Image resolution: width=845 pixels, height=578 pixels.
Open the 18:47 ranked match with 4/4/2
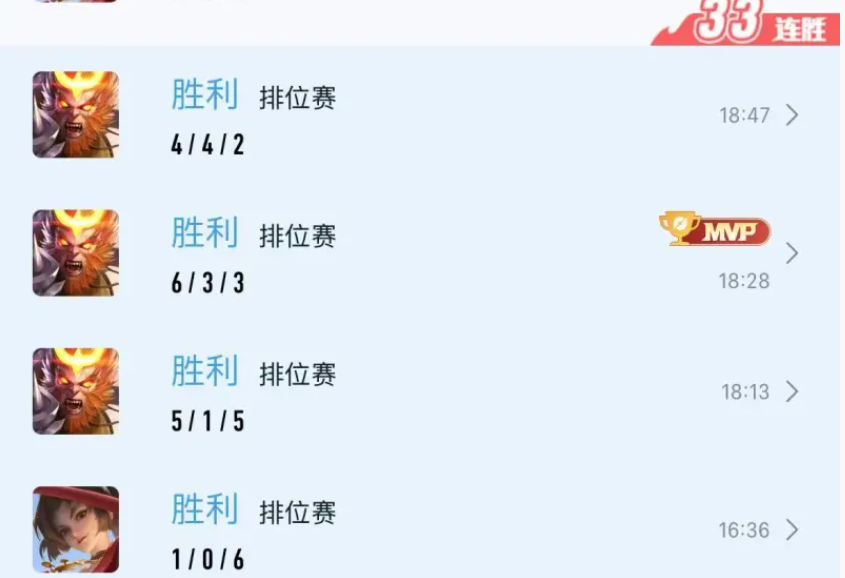[x=792, y=115]
